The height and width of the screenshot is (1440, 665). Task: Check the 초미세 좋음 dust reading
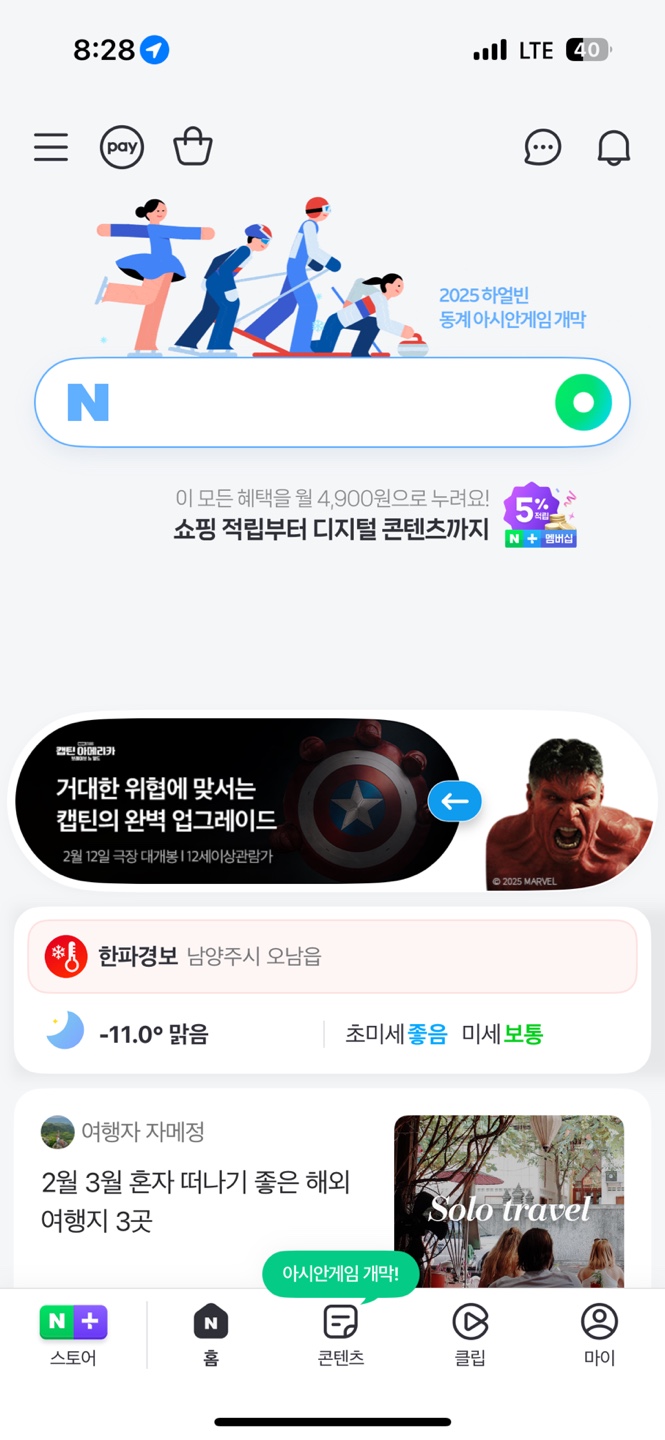396,1034
